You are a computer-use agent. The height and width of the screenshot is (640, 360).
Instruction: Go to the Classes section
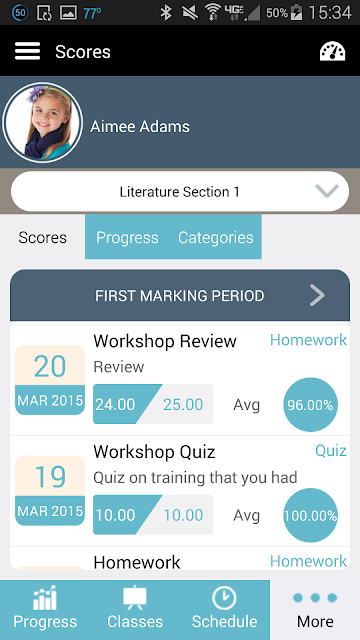(135, 609)
